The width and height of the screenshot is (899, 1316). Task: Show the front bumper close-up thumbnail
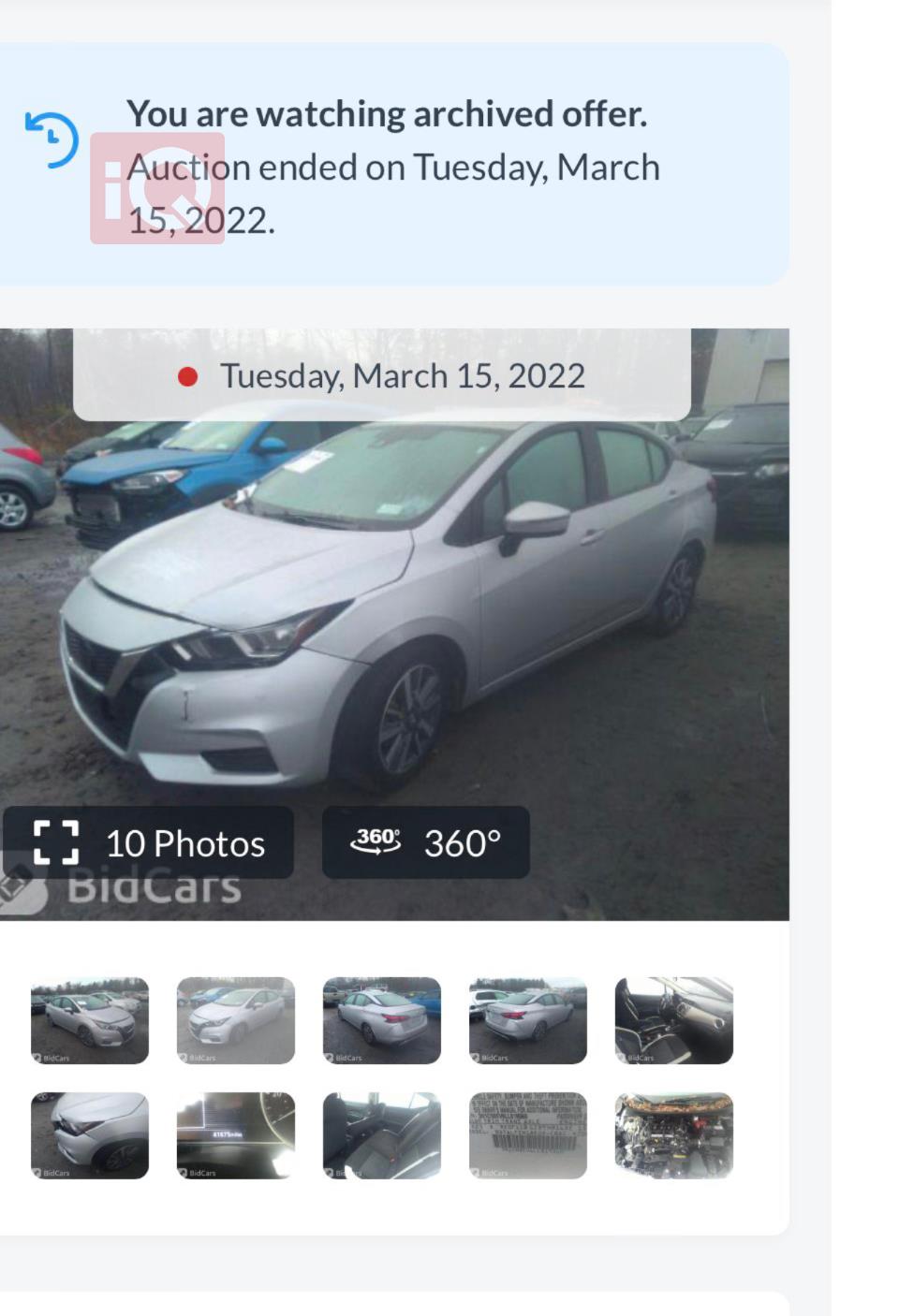(90, 1135)
